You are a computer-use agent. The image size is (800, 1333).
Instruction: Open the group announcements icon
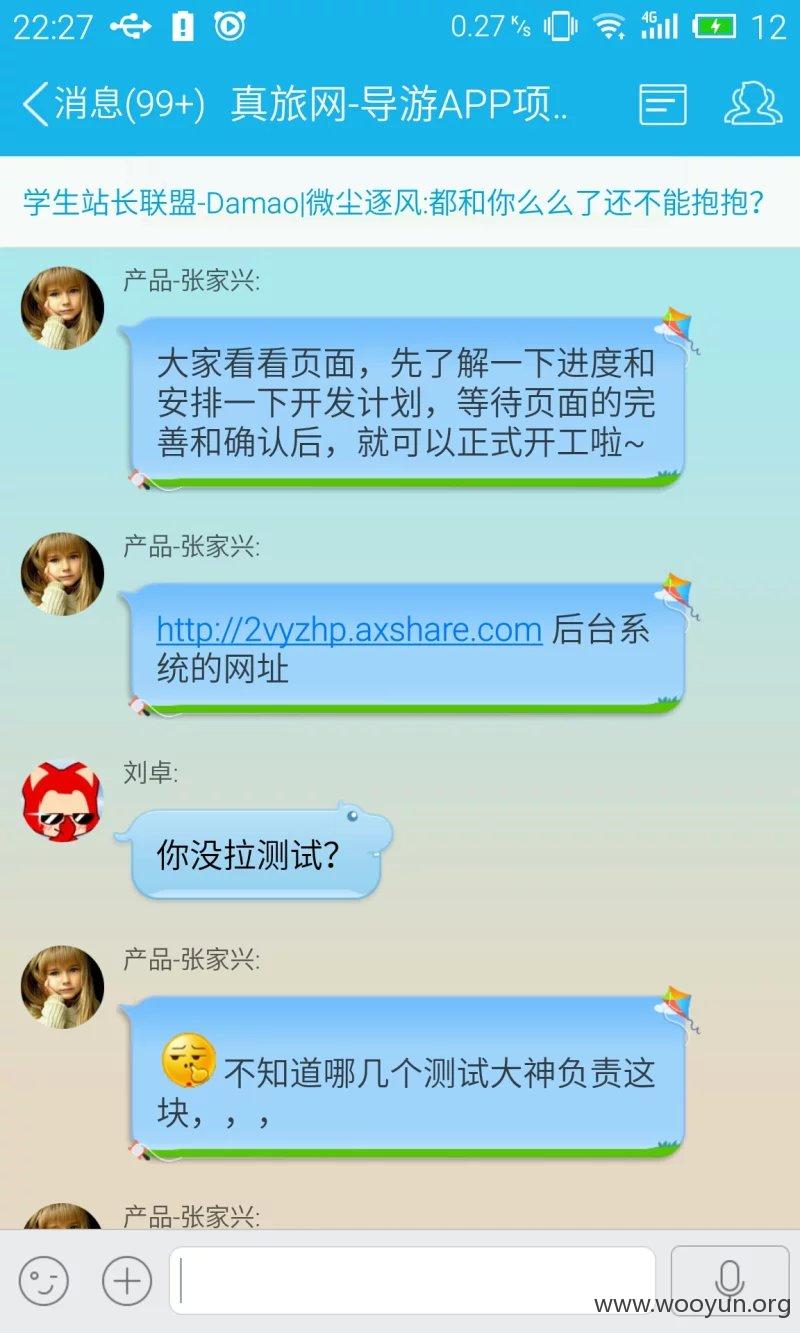pos(663,104)
